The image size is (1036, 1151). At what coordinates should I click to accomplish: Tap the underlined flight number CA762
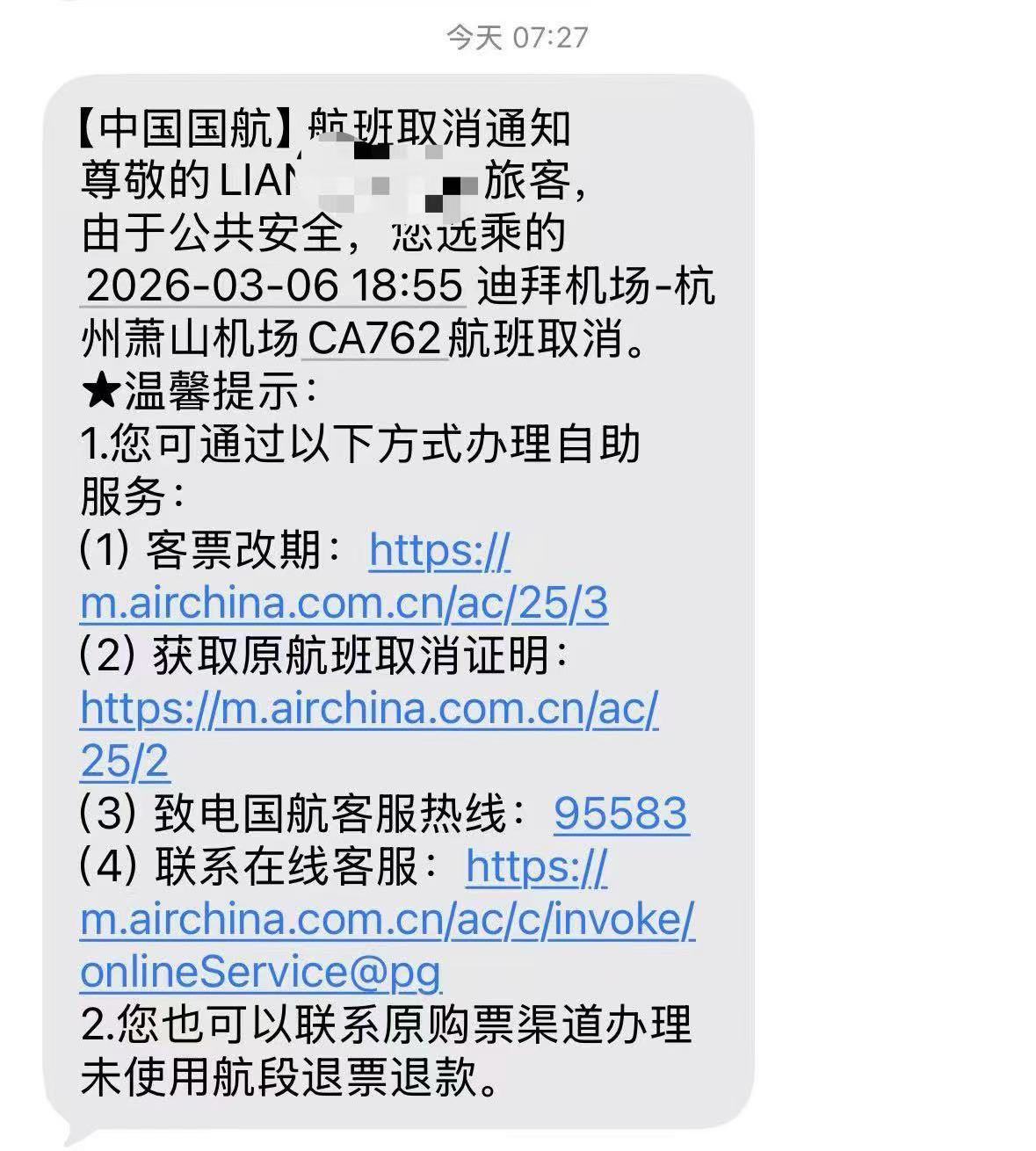coord(374,339)
